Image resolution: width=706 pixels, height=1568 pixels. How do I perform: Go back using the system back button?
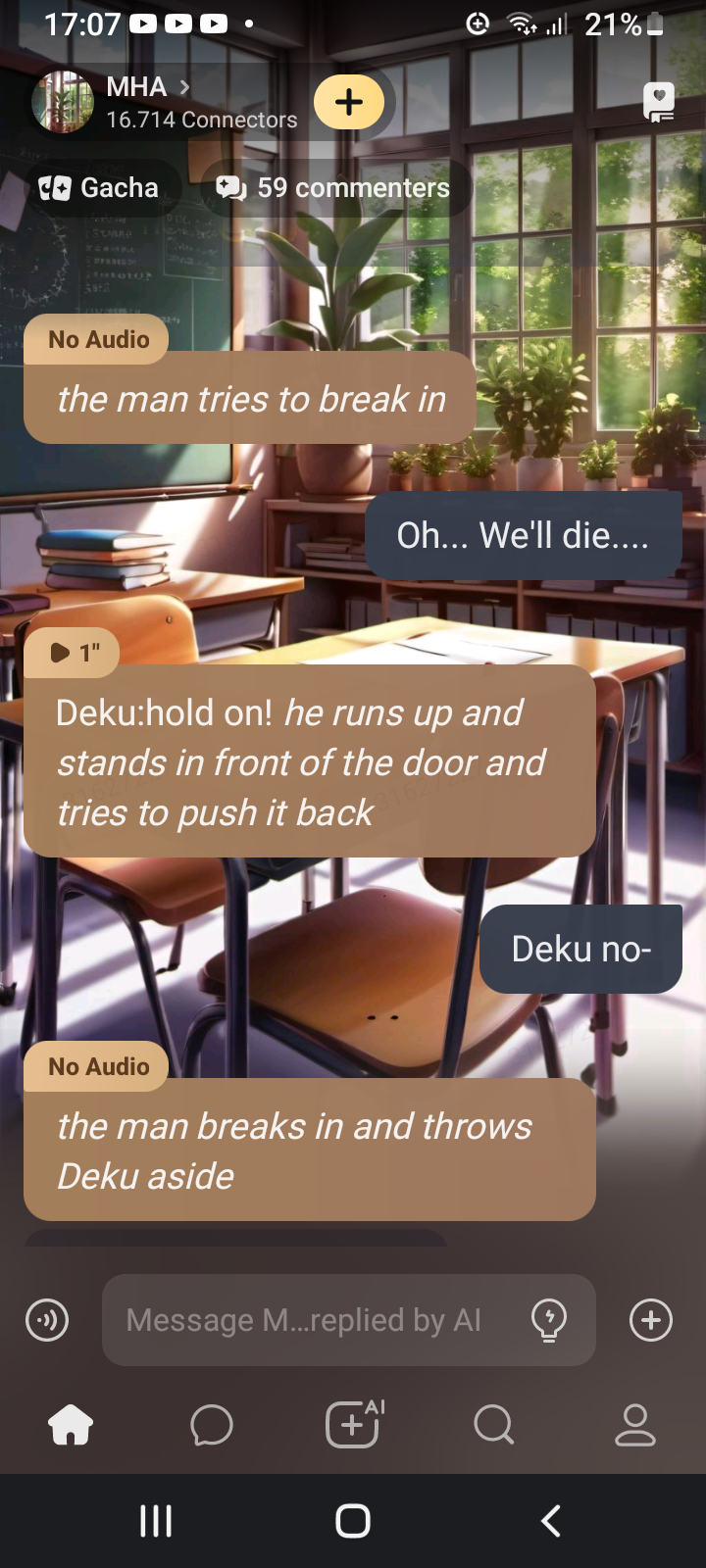coord(551,1521)
